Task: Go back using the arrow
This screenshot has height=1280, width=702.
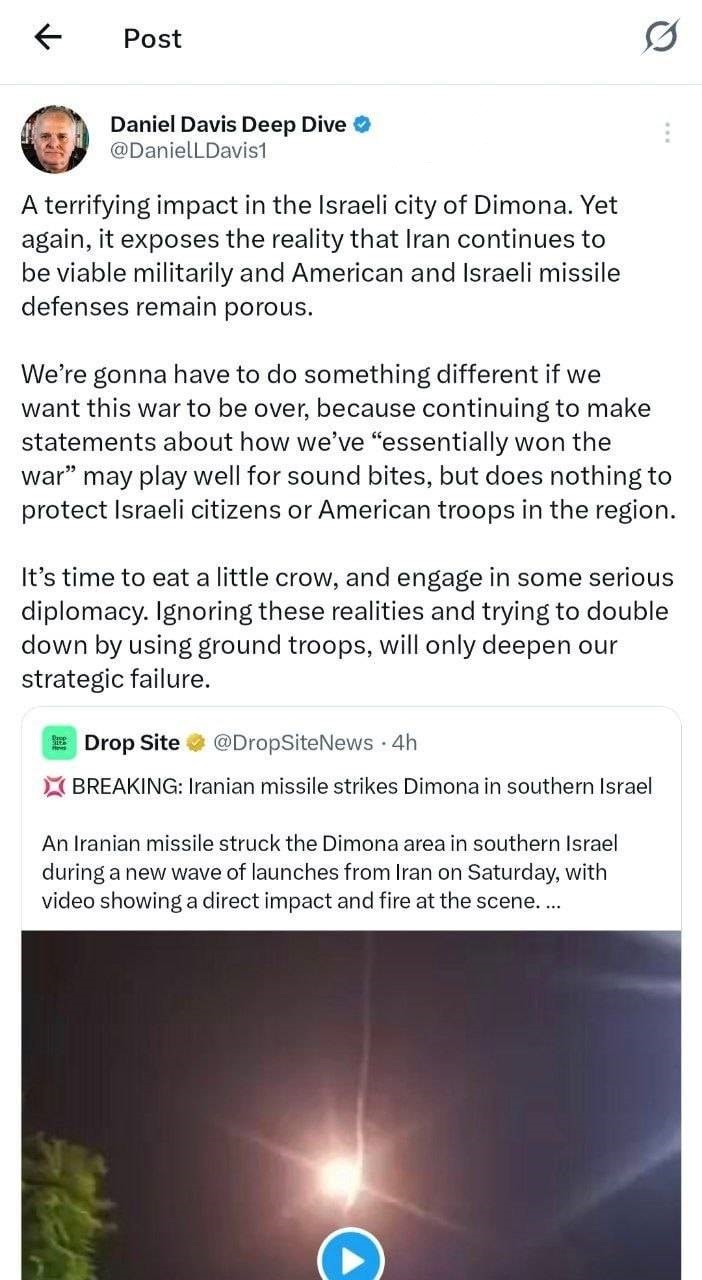Action: pyautogui.click(x=47, y=38)
